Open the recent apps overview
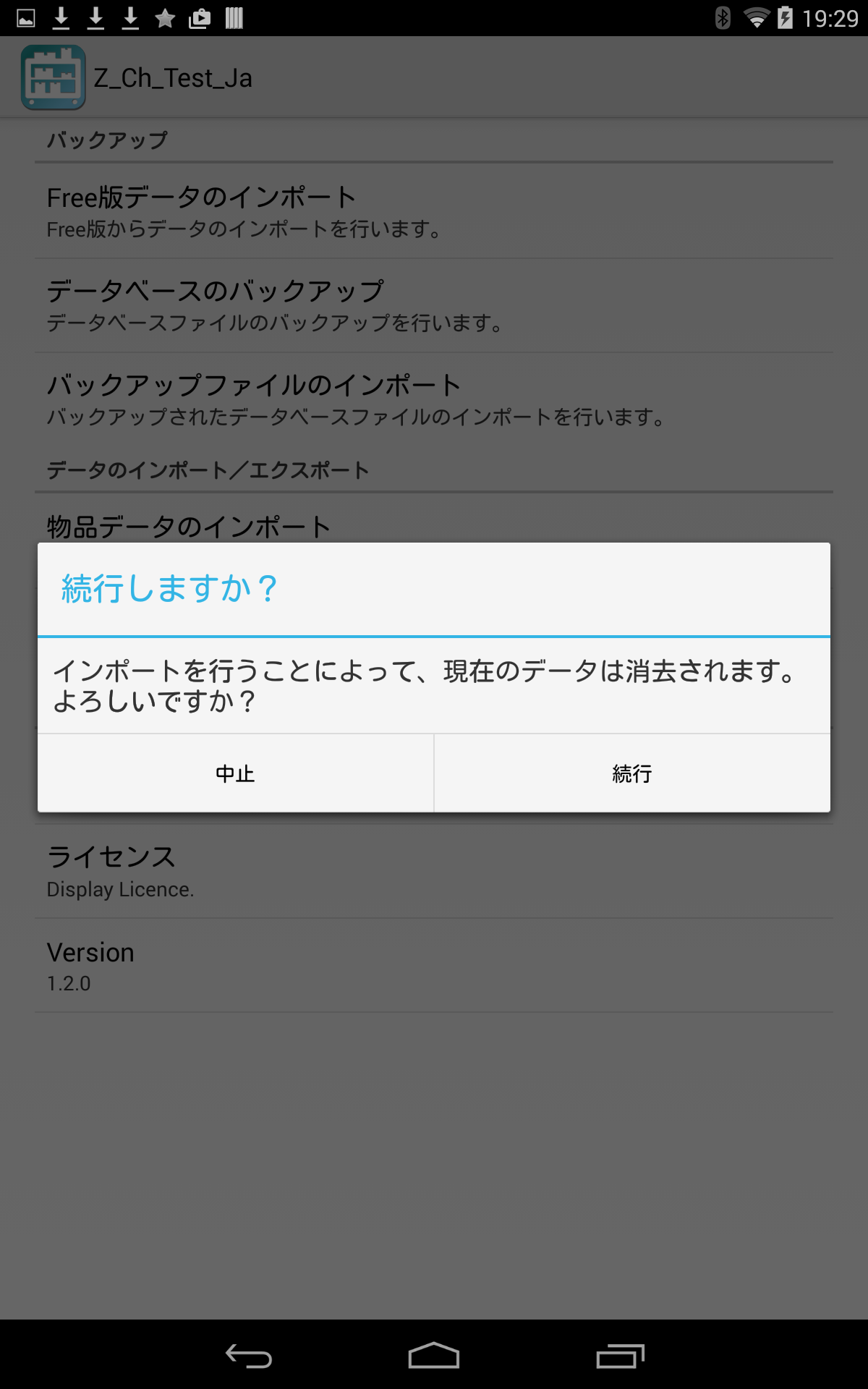The image size is (868, 1389). (620, 1355)
